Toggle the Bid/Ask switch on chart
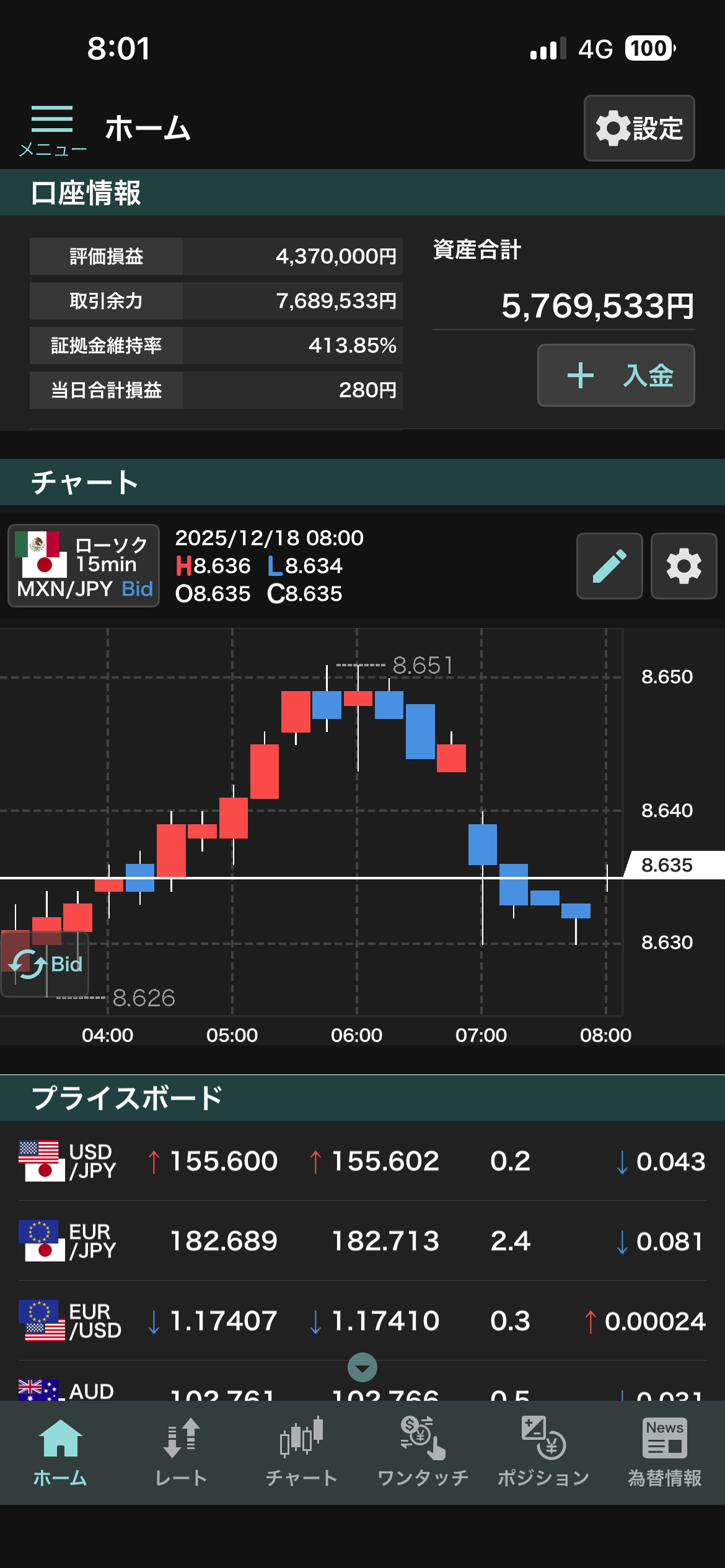Viewport: 725px width, 1568px height. [x=45, y=964]
